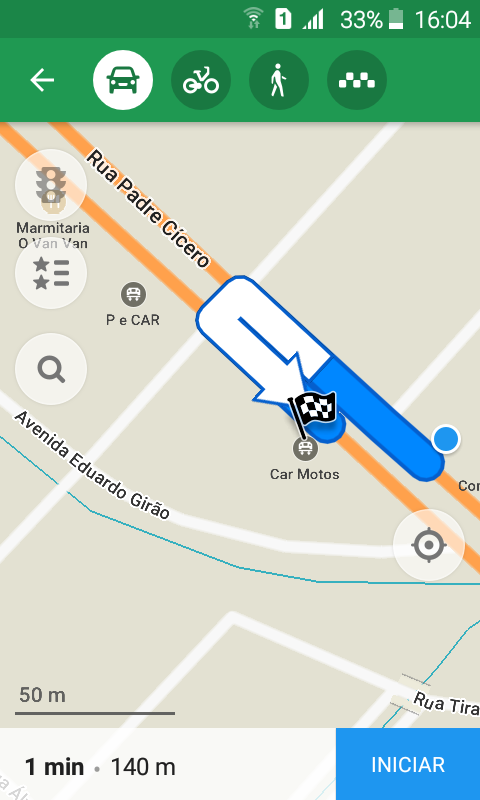Screen dimensions: 480x800
Task: Select the P e CAR place marker
Action: point(133,294)
